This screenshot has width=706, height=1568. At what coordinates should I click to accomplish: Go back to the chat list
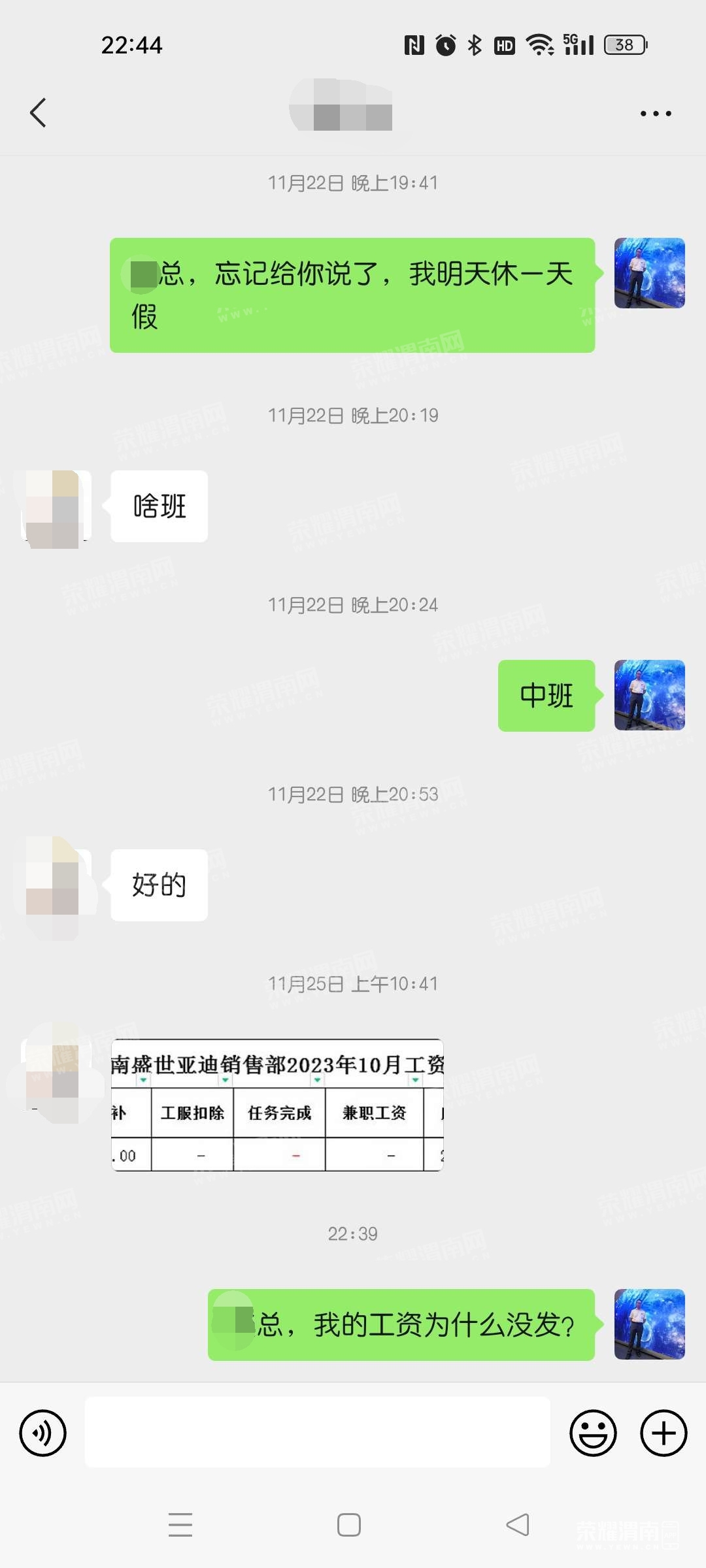click(39, 113)
